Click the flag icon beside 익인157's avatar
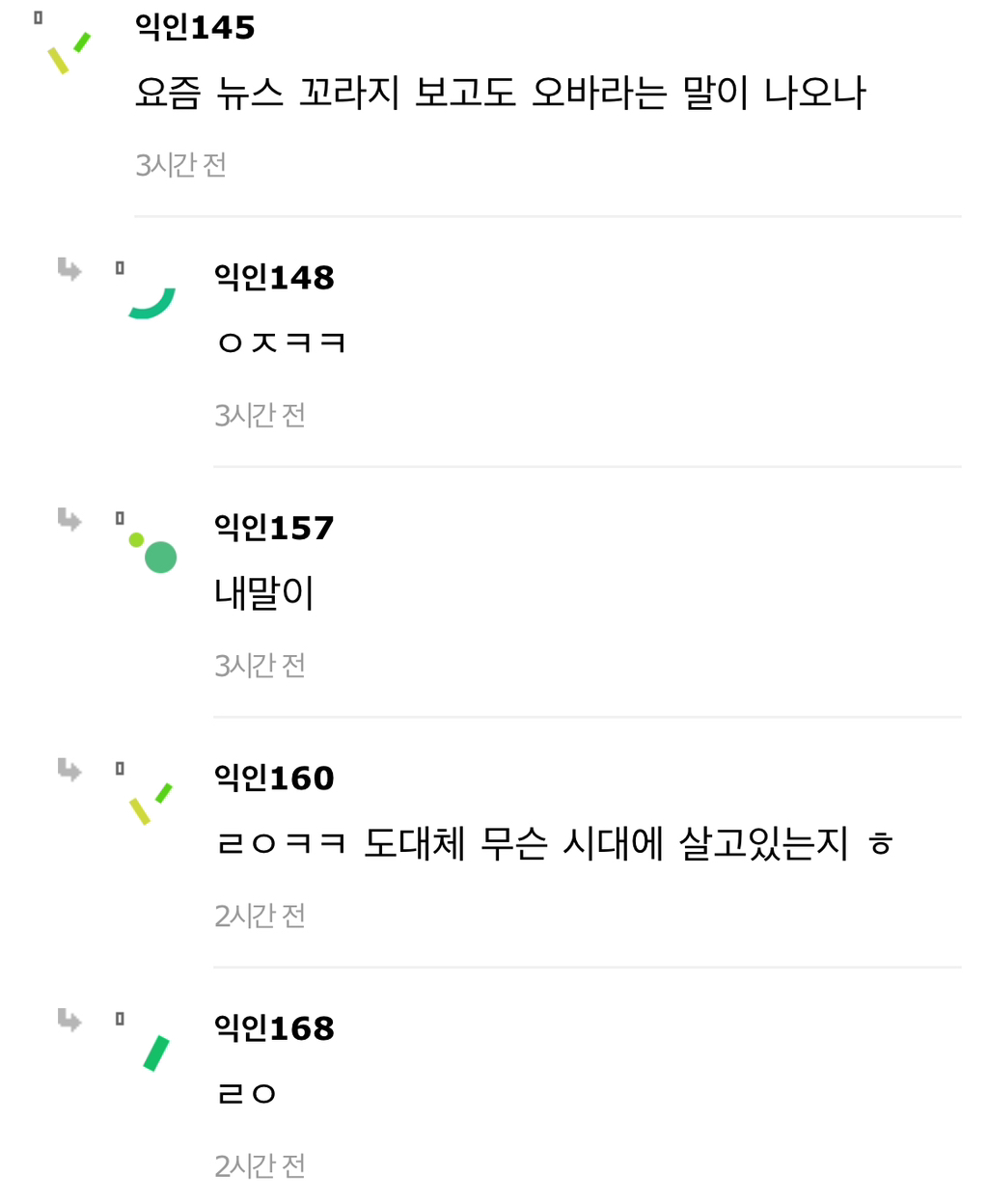The width and height of the screenshot is (988, 1204). coord(120,518)
